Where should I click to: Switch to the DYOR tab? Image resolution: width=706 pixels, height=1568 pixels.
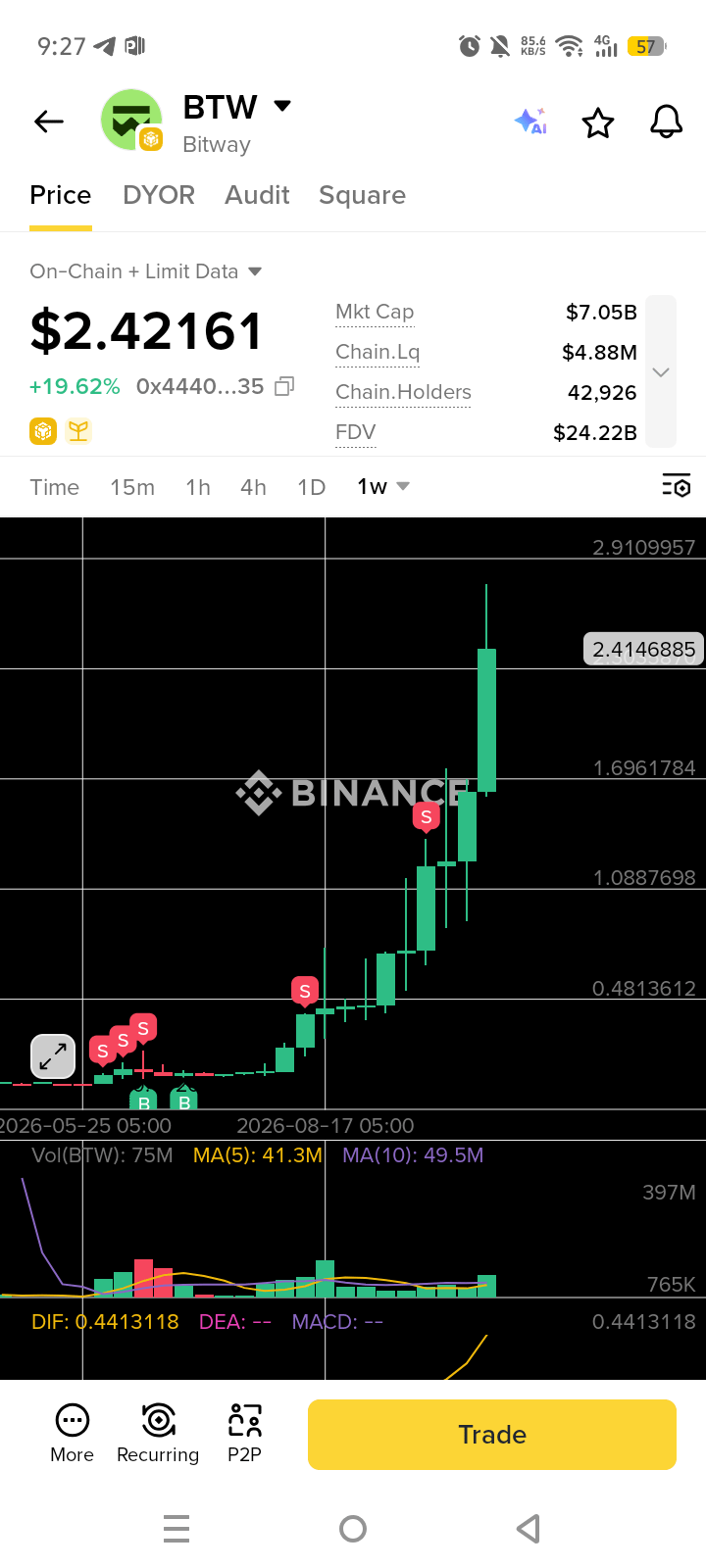pos(159,195)
